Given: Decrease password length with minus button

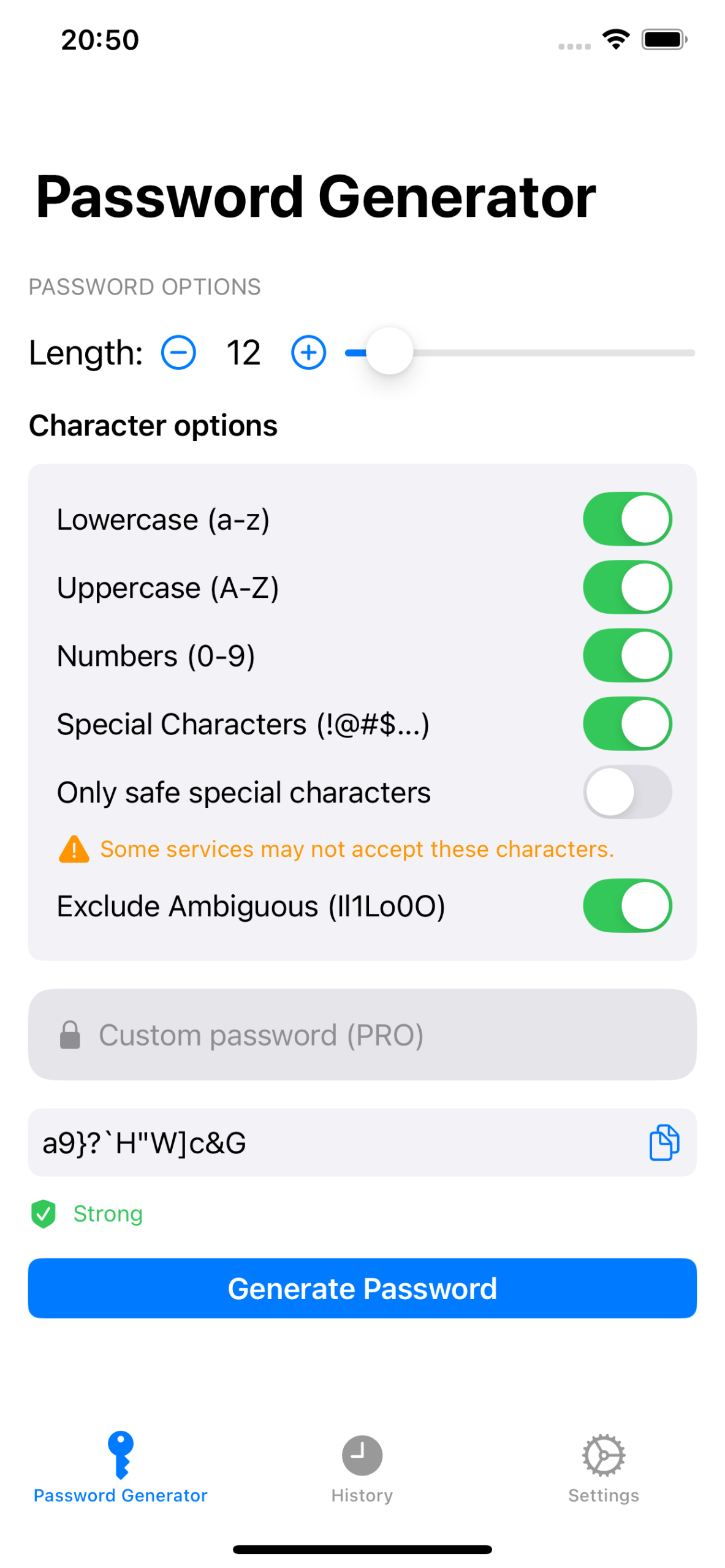Looking at the screenshot, I should click(x=178, y=353).
